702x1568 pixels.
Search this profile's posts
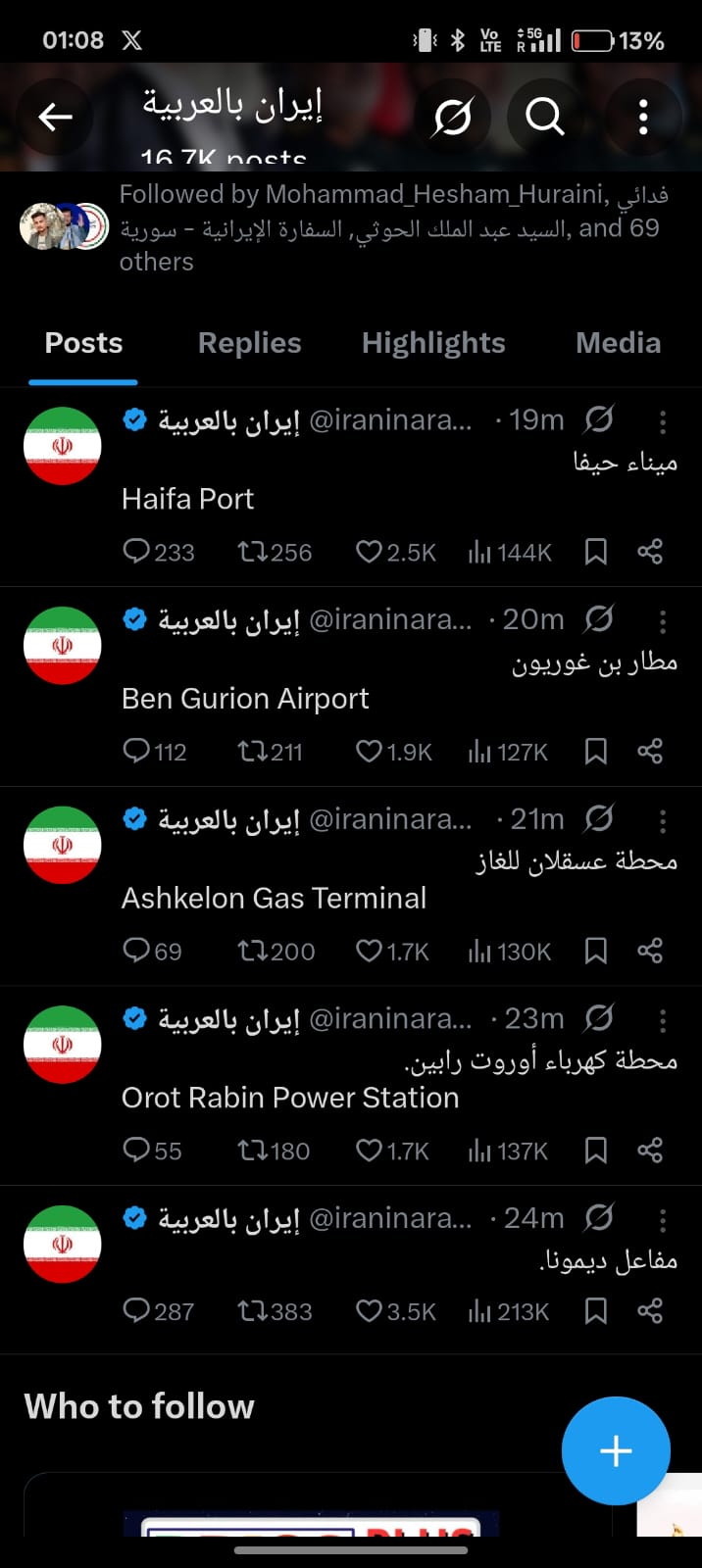click(x=545, y=118)
